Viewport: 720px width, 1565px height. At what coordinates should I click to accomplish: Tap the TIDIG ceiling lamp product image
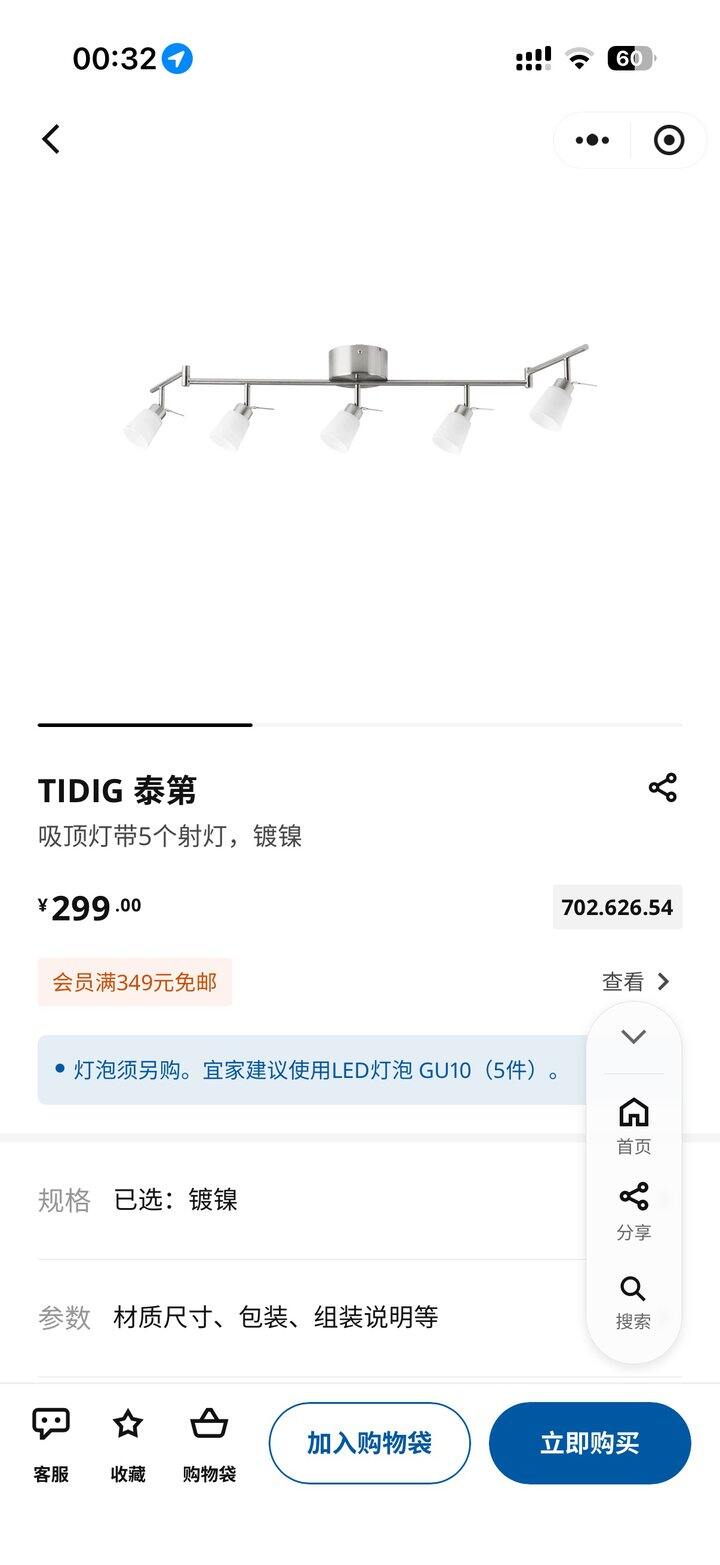coord(360,400)
